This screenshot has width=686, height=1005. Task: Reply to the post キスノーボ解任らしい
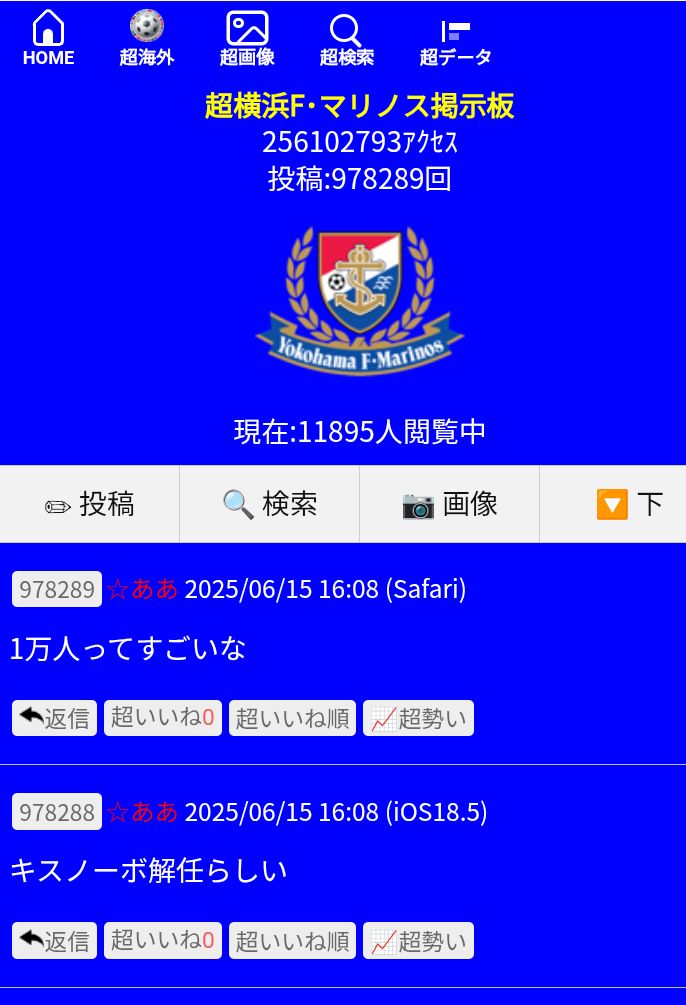tap(55, 940)
